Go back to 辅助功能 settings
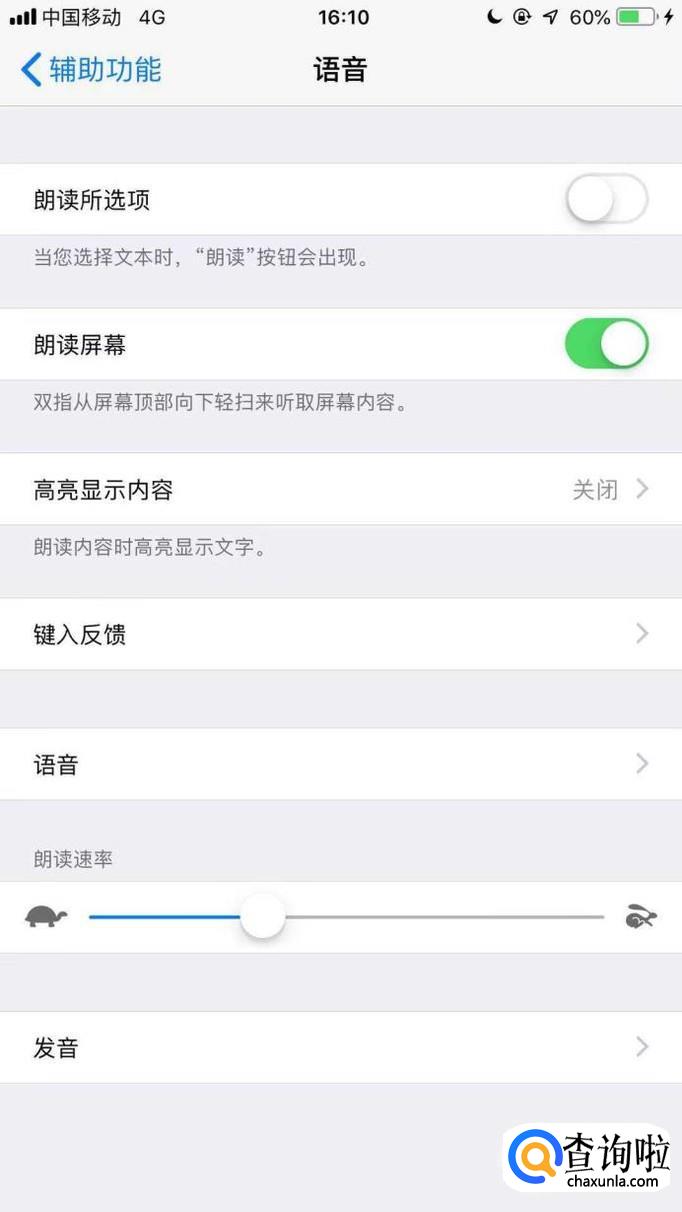The width and height of the screenshot is (682, 1212). [92, 70]
